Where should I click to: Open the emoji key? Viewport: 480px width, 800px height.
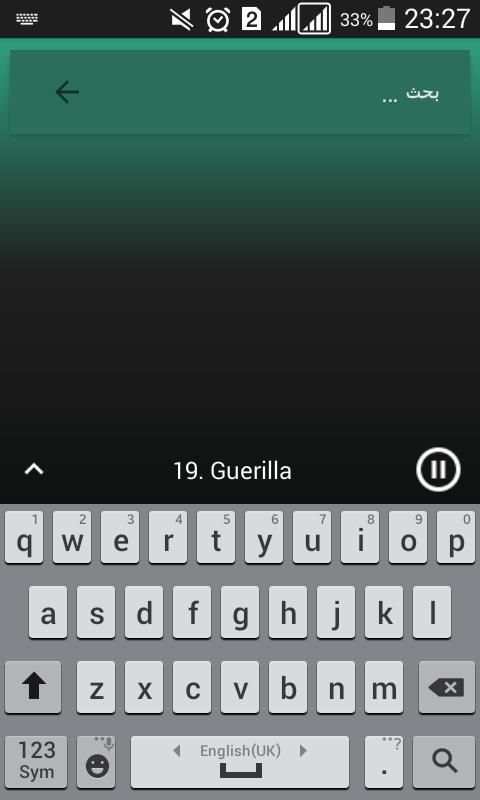click(x=96, y=762)
